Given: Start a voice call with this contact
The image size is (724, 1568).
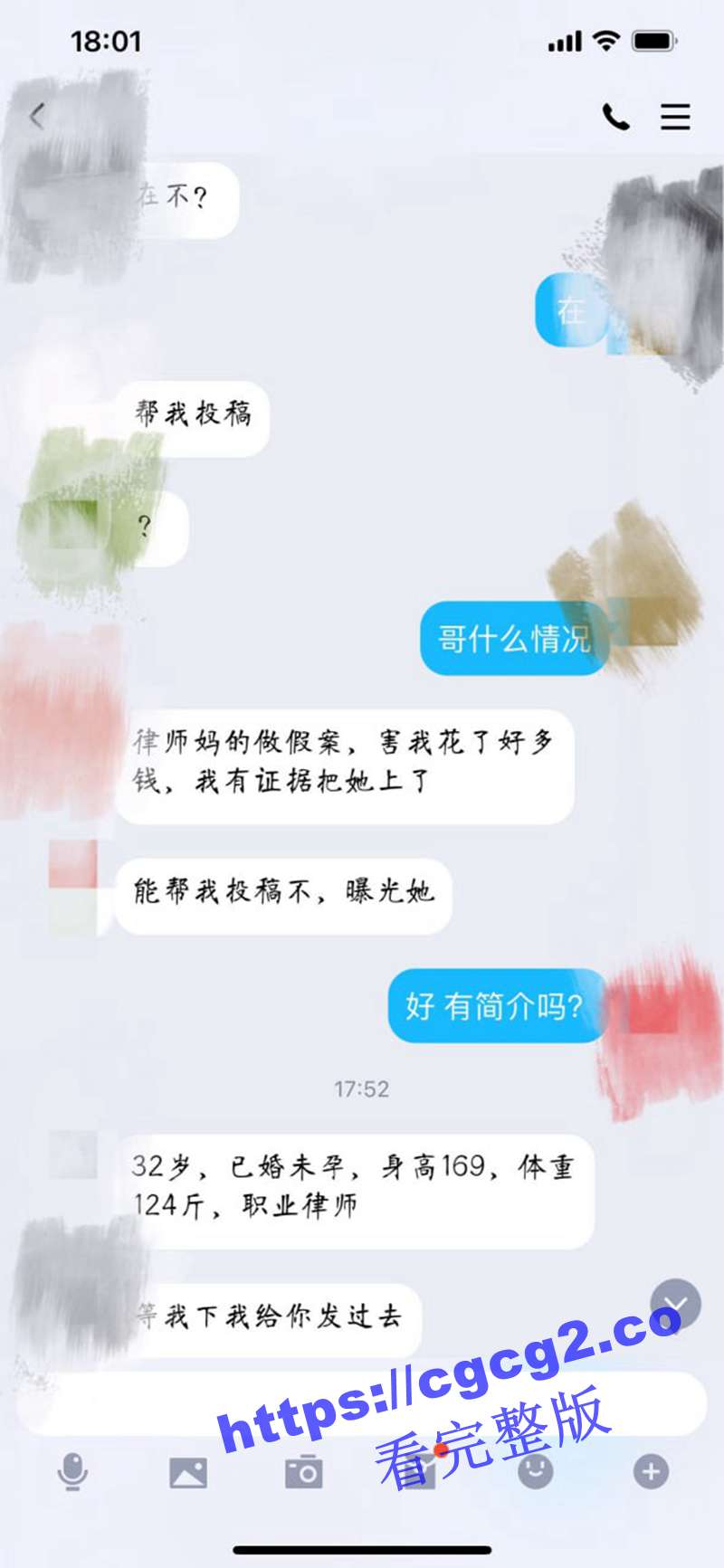Looking at the screenshot, I should point(615,117).
